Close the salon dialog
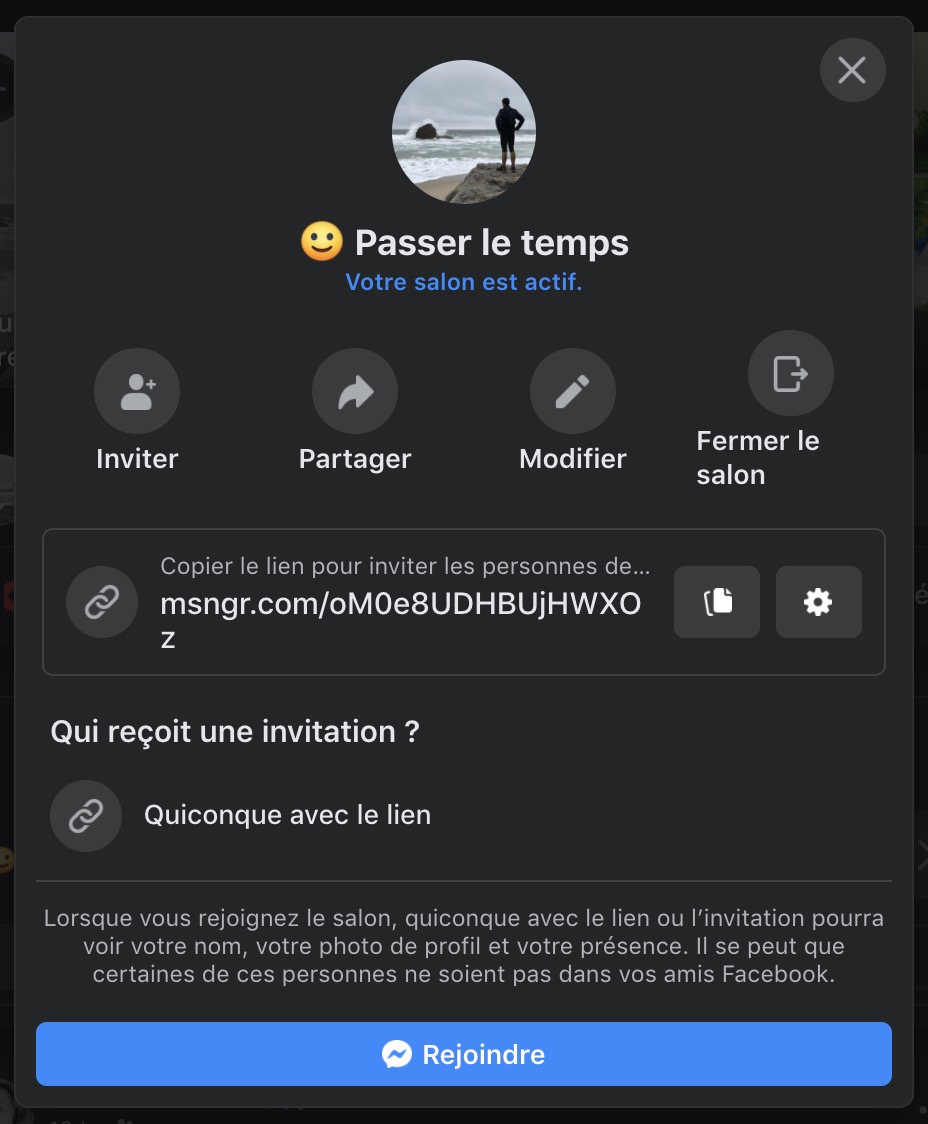Image resolution: width=928 pixels, height=1124 pixels. point(852,70)
